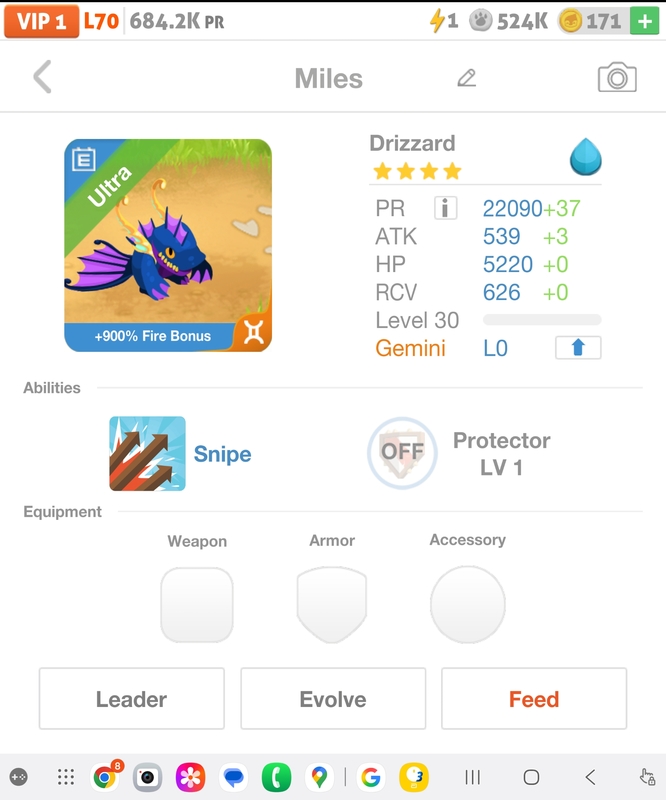
Task: Open Chrome from the taskbar
Action: tap(104, 777)
